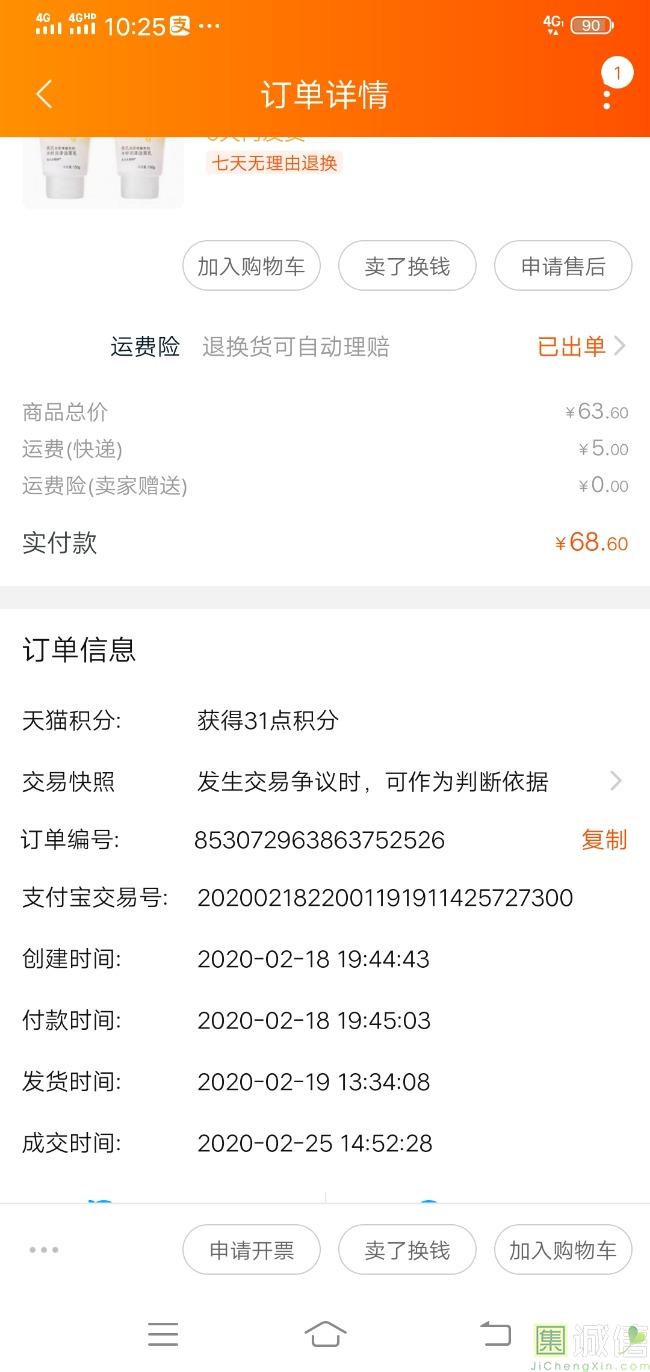Open system recent apps menu
Viewport: 650px width, 1372px height.
point(163,1334)
